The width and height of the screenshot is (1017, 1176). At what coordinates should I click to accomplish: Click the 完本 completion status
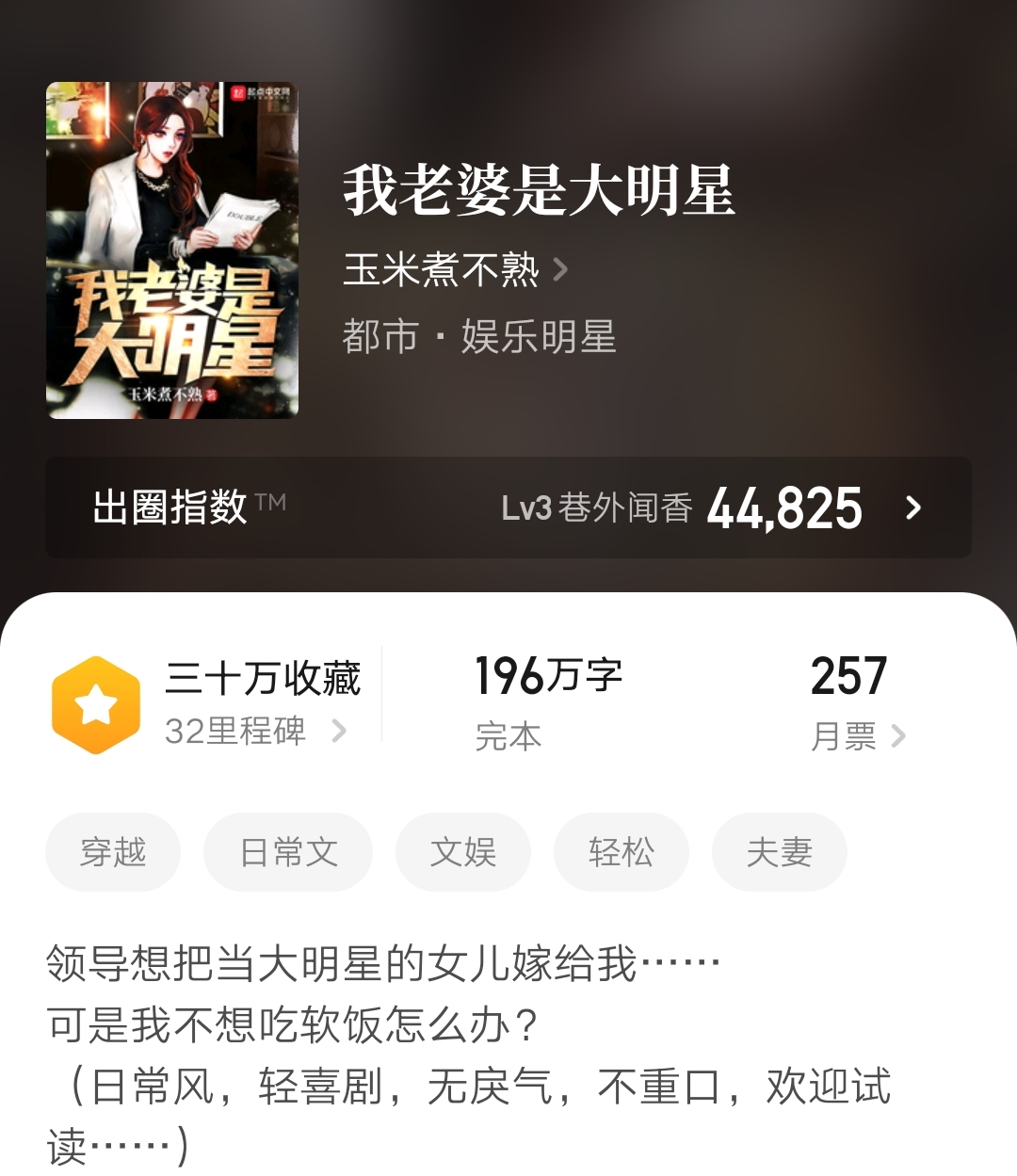pyautogui.click(x=508, y=737)
